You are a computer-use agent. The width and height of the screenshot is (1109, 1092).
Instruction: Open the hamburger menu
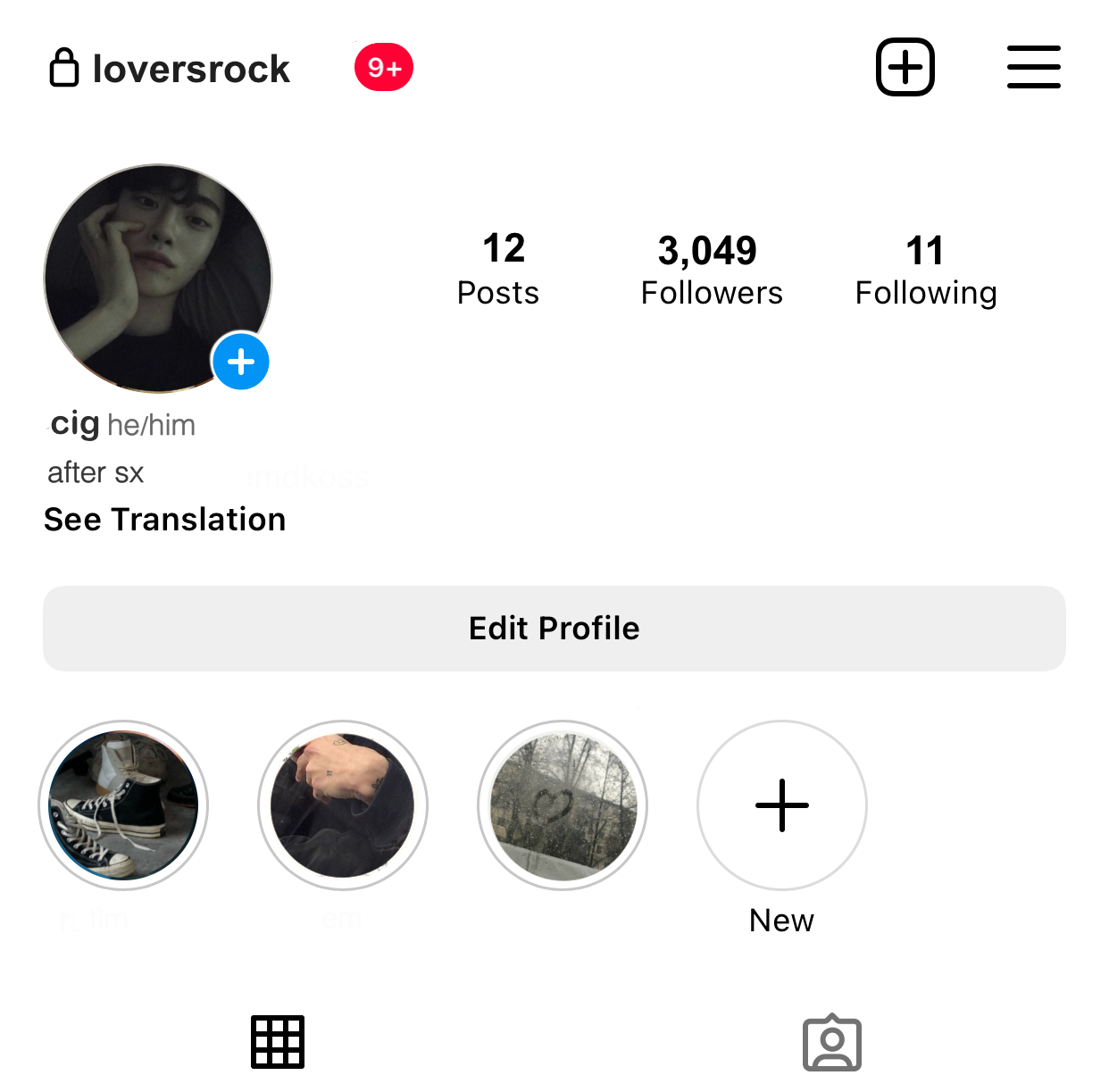click(1033, 67)
